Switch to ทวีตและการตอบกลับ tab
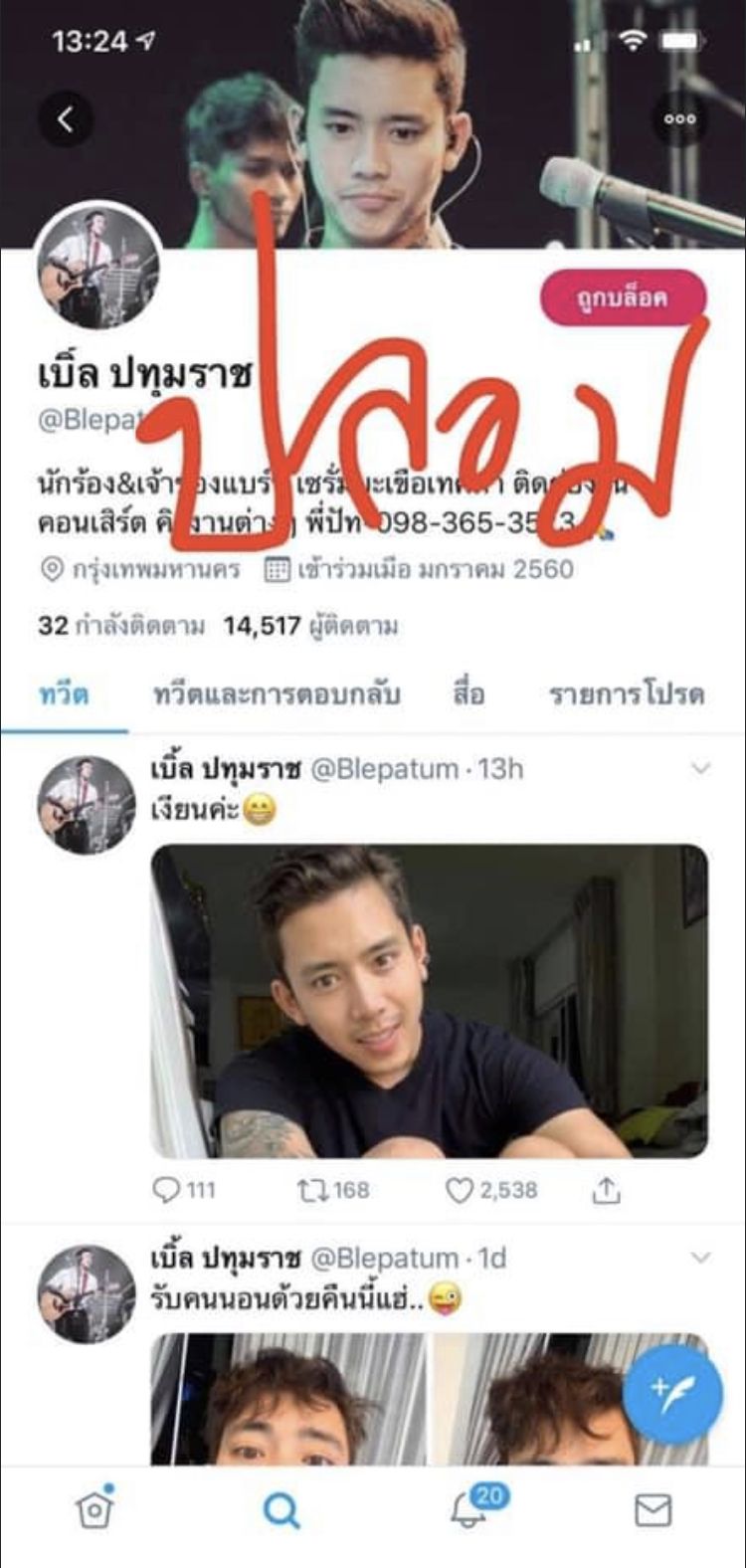This screenshot has width=746, height=1568. 277,693
